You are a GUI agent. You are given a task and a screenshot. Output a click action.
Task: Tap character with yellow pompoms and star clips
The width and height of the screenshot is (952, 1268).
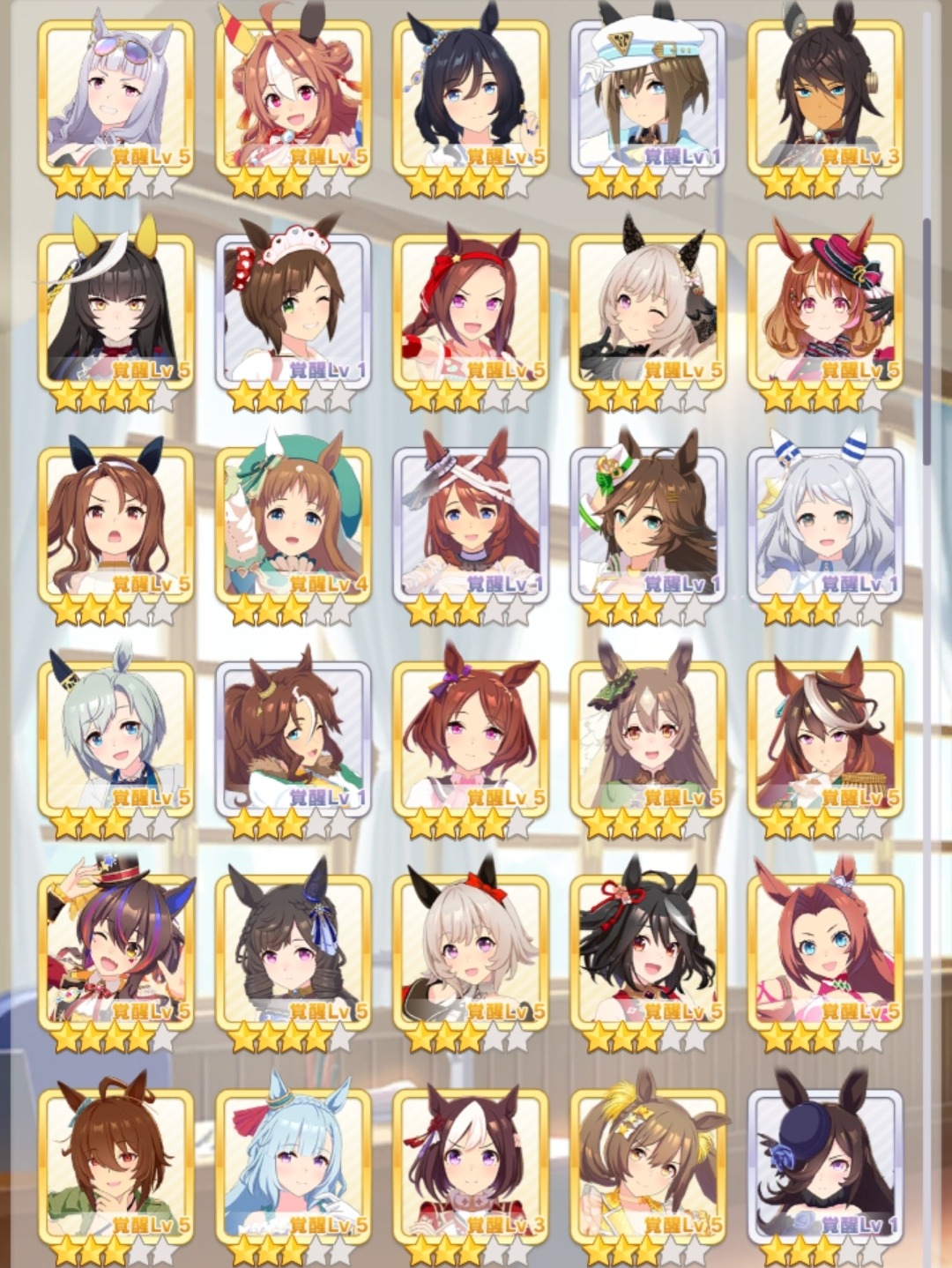648,1164
